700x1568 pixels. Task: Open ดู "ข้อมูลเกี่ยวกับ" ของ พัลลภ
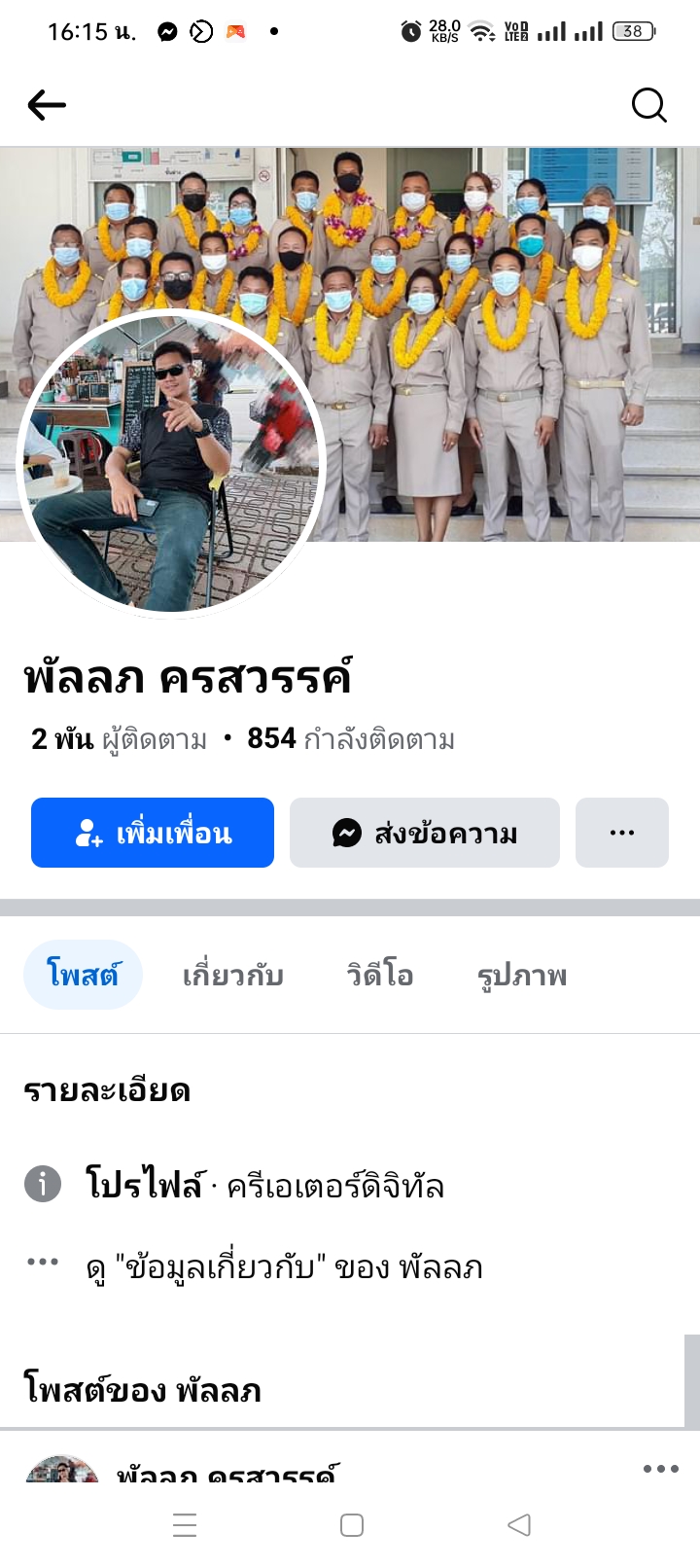284,1267
